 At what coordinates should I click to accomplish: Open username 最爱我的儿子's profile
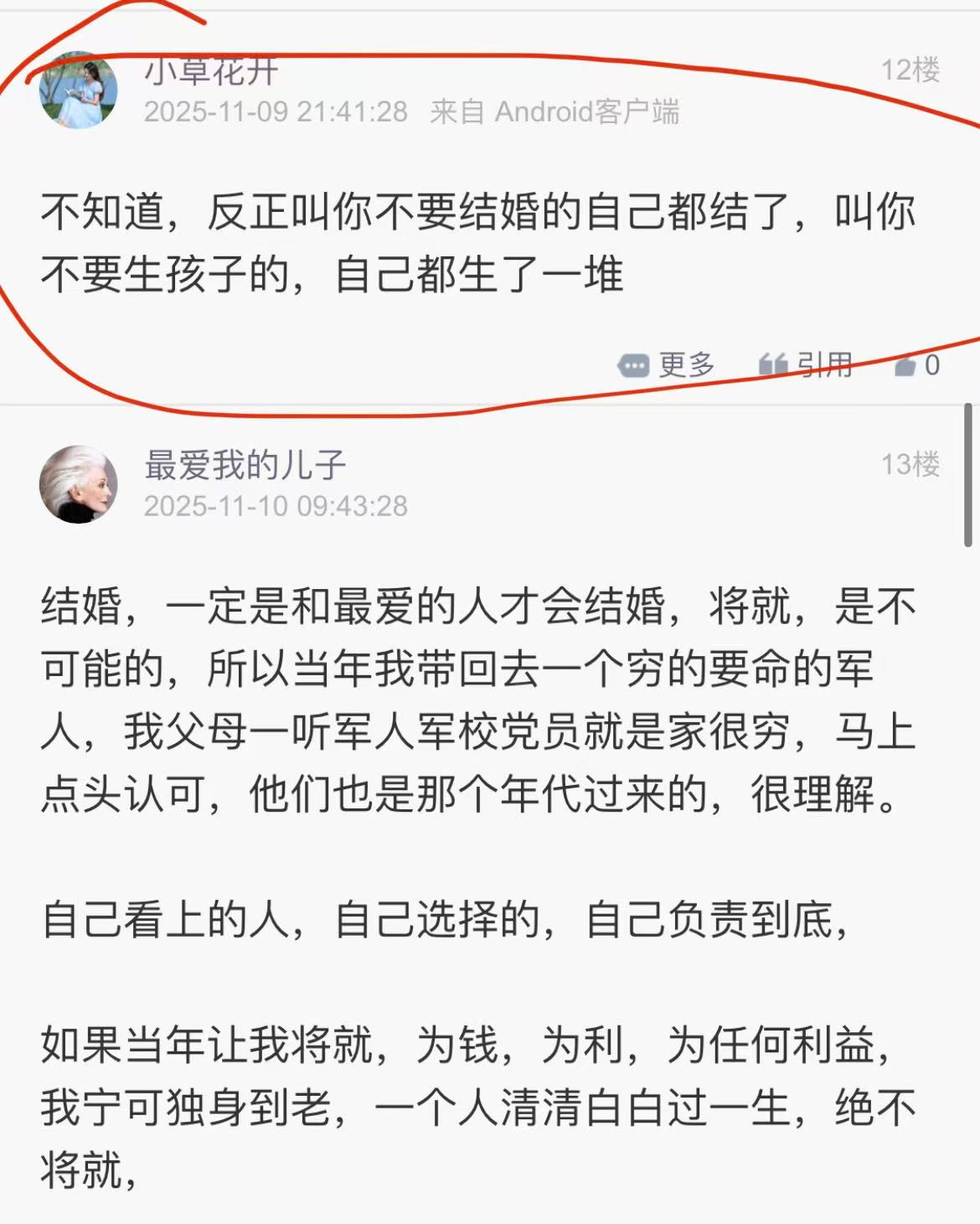point(245,465)
